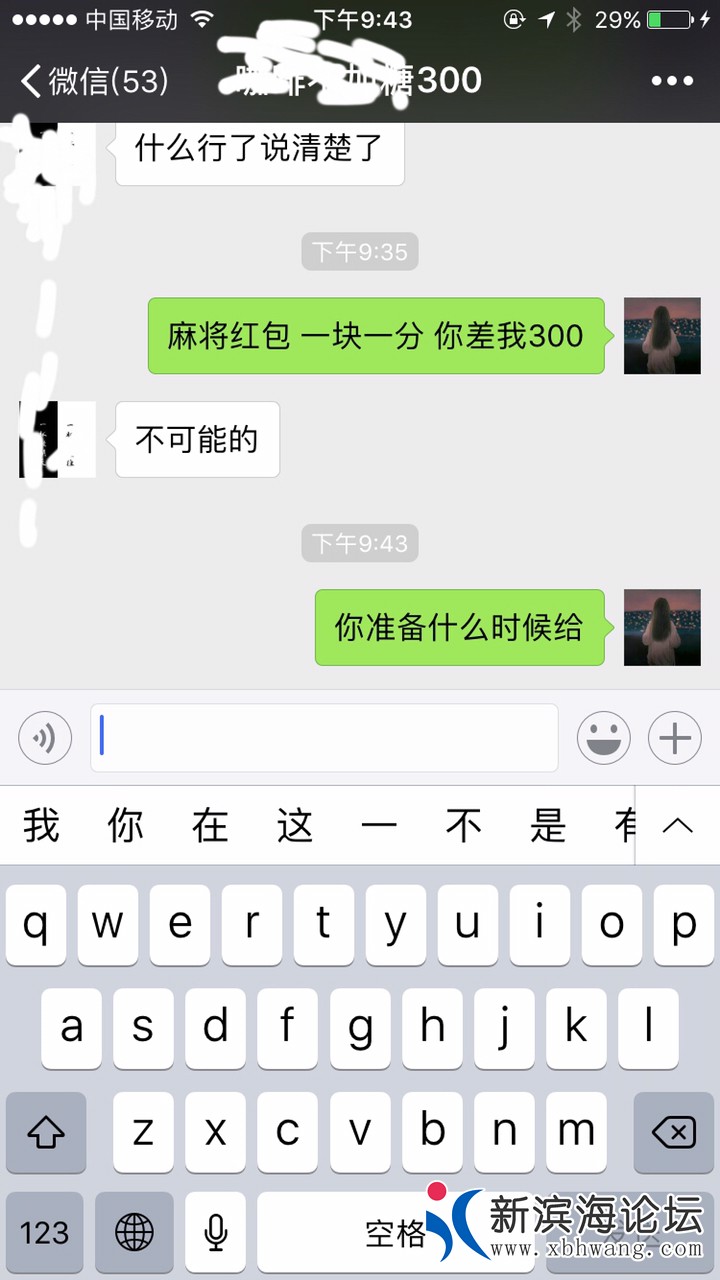This screenshot has height=1280, width=720.
Task: Open my avatar beside 你准备什么时候给
Action: pyautogui.click(x=662, y=627)
